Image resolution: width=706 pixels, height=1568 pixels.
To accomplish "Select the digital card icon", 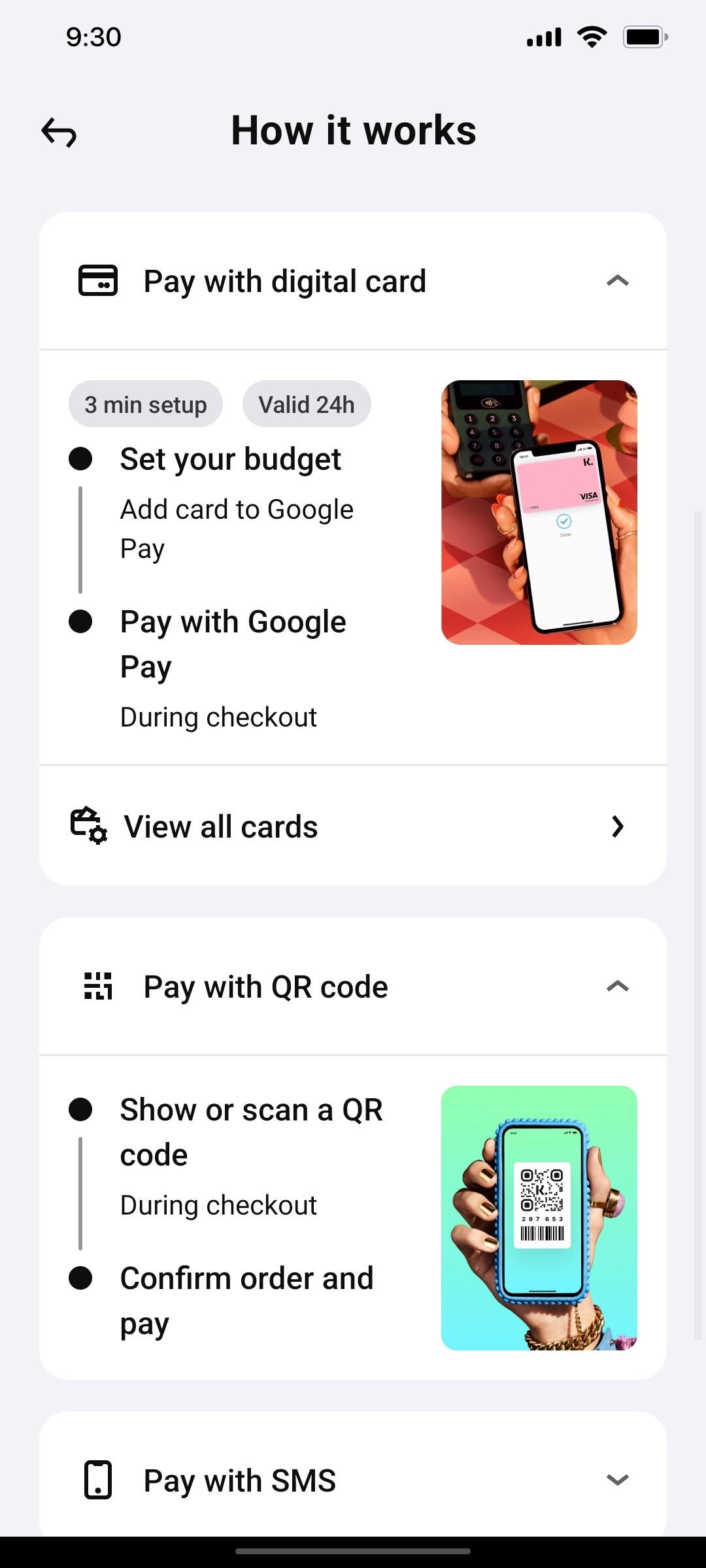I will click(97, 280).
